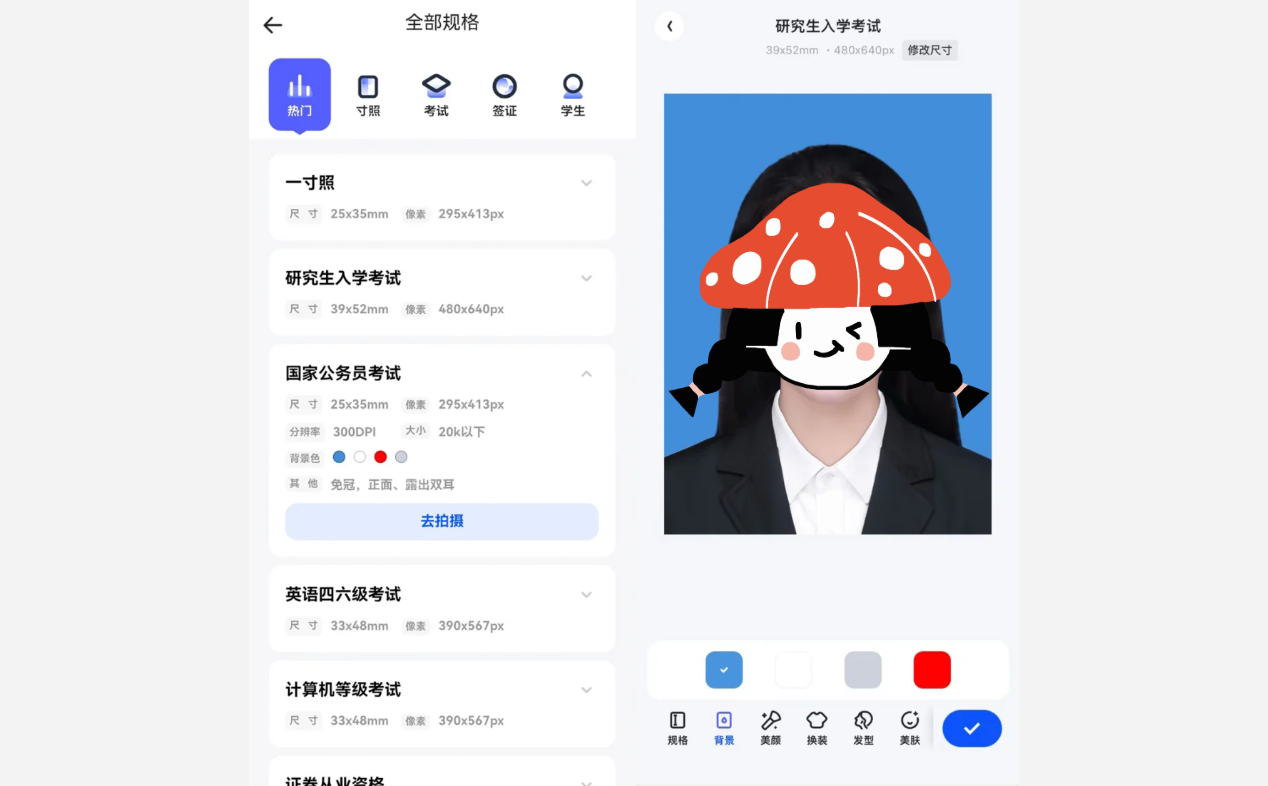Screen dimensions: 1268x786
Task: Open the 规格 tool
Action: point(677,728)
